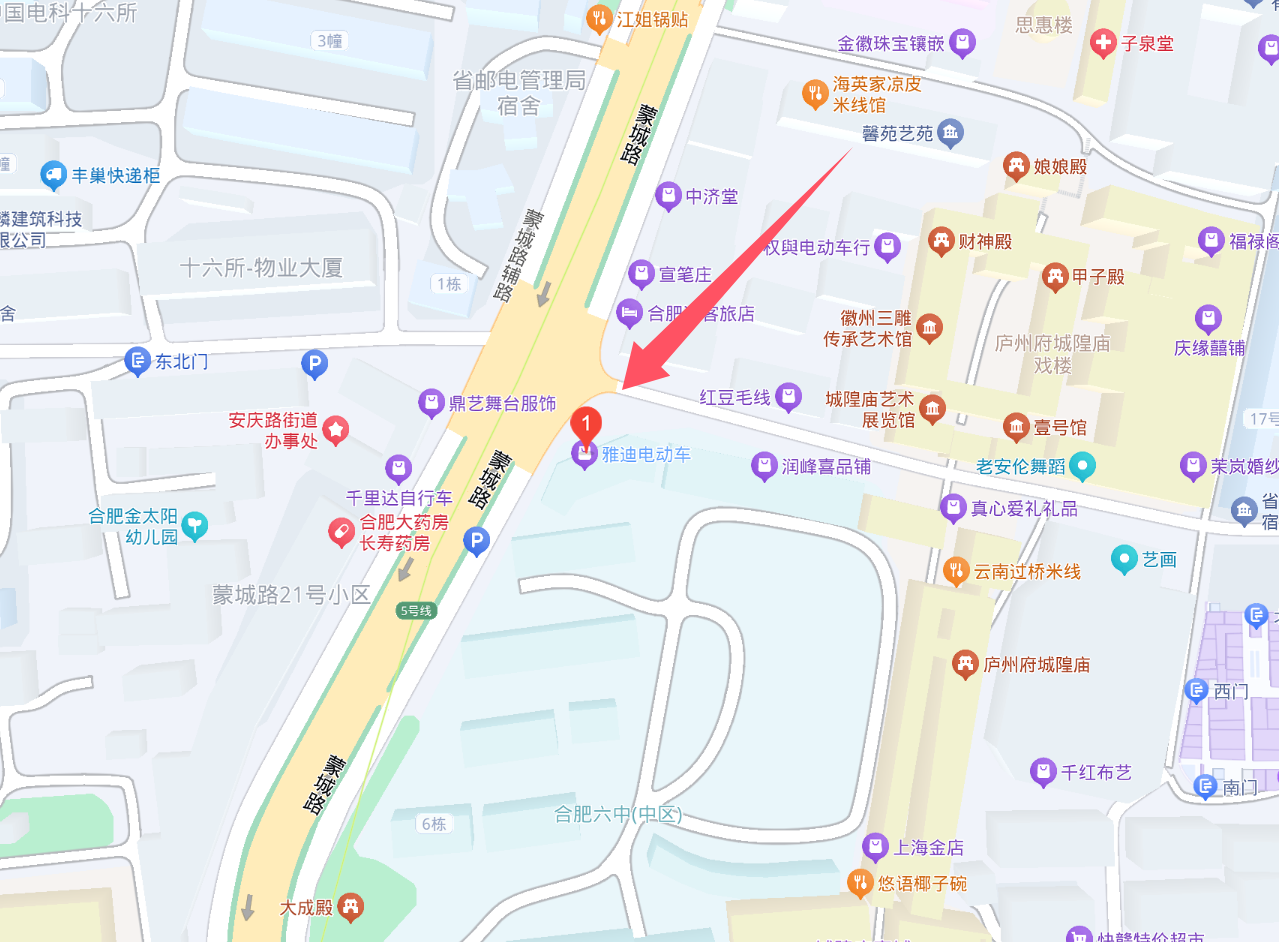Tap the 宣笔庄 shop marker
Image resolution: width=1279 pixels, height=942 pixels.
(641, 274)
